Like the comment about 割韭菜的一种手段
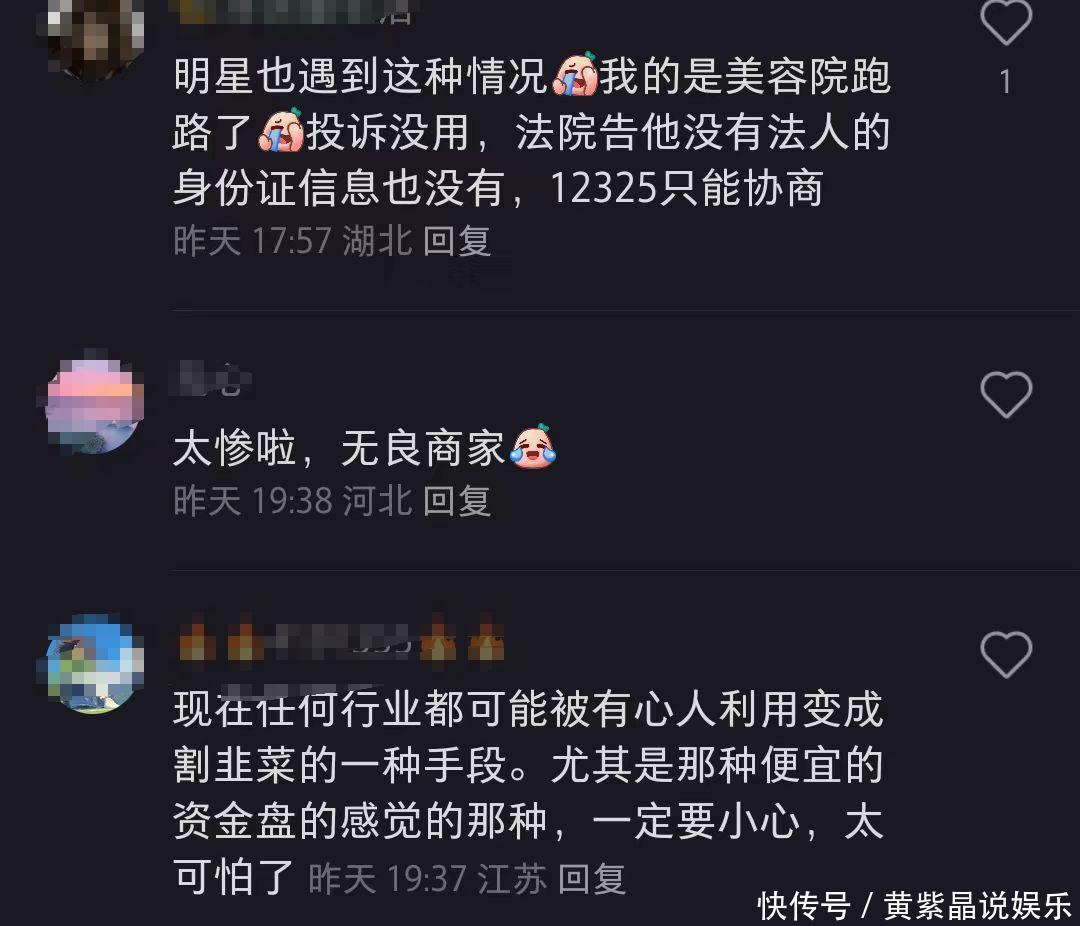Viewport: 1080px width, 926px height. (x=1005, y=655)
